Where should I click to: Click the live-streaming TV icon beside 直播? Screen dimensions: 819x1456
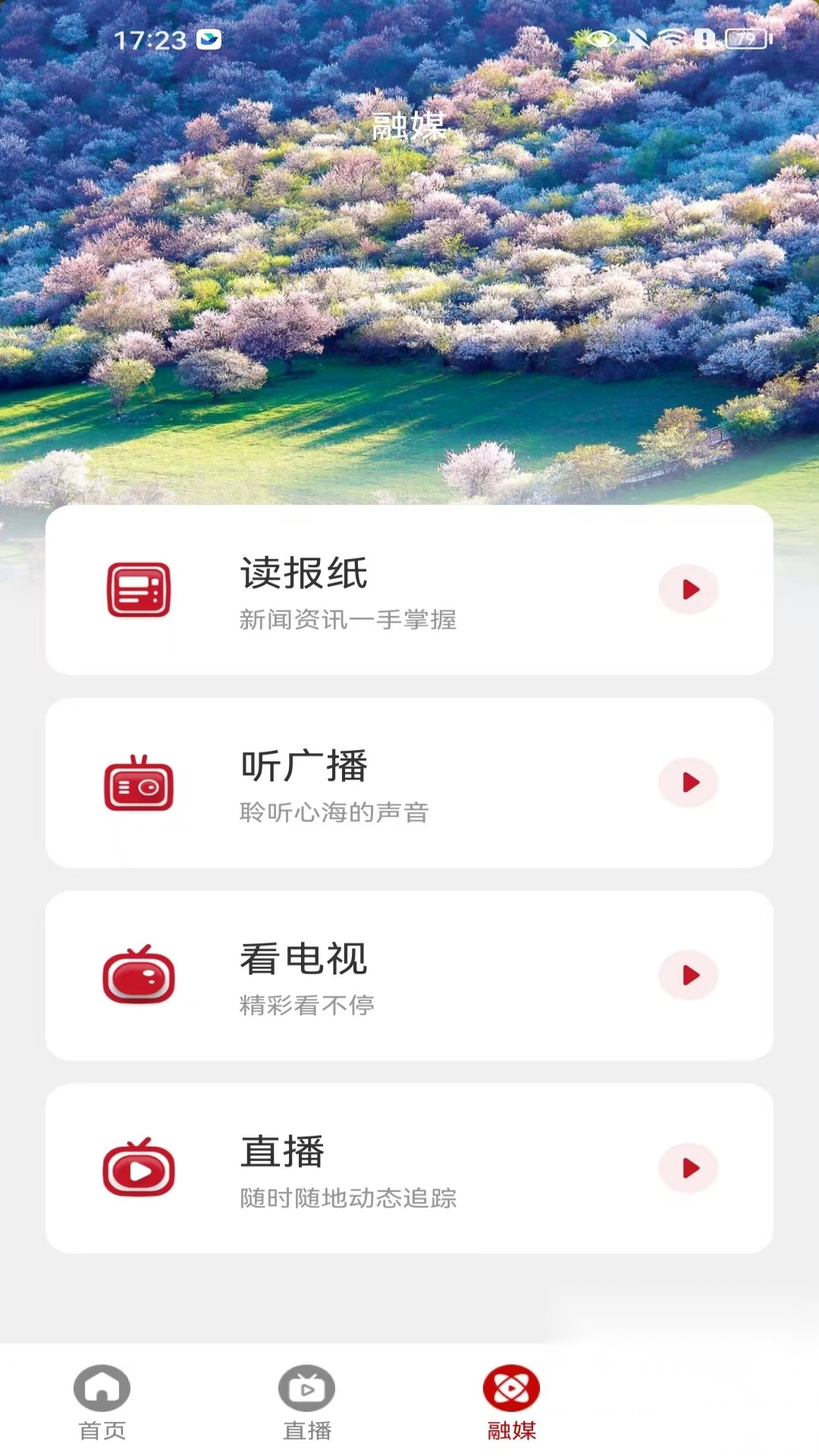tap(139, 1169)
